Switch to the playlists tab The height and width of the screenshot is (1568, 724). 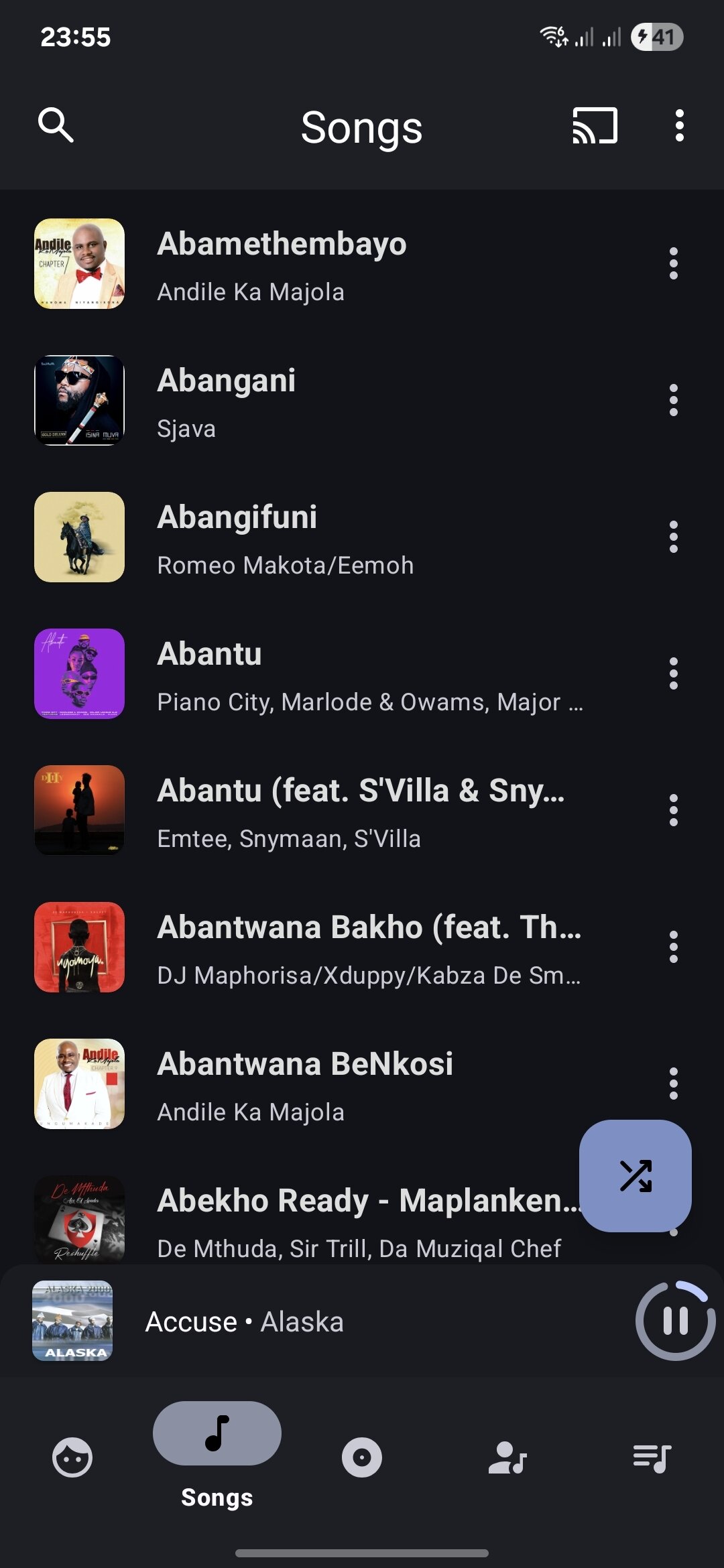point(652,1458)
